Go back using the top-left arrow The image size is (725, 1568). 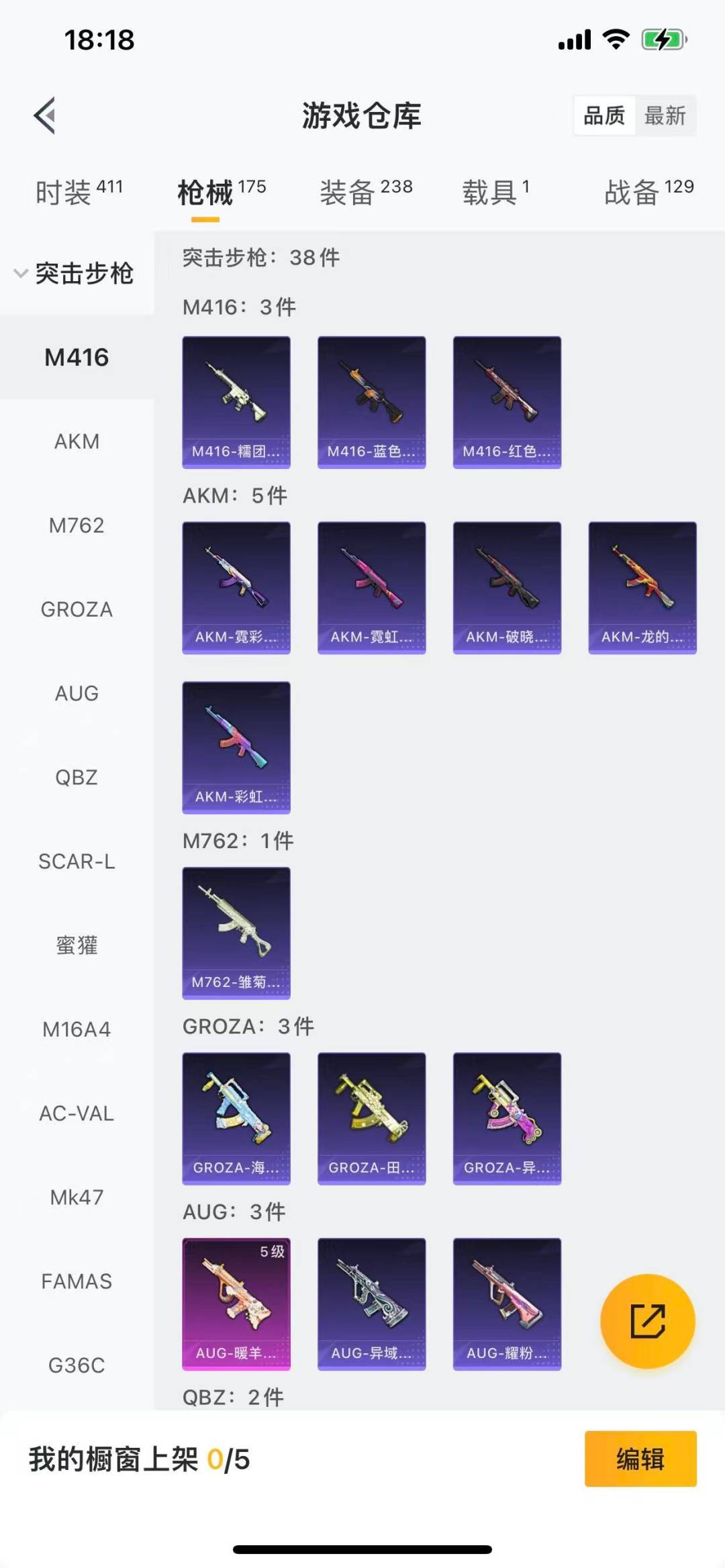45,115
